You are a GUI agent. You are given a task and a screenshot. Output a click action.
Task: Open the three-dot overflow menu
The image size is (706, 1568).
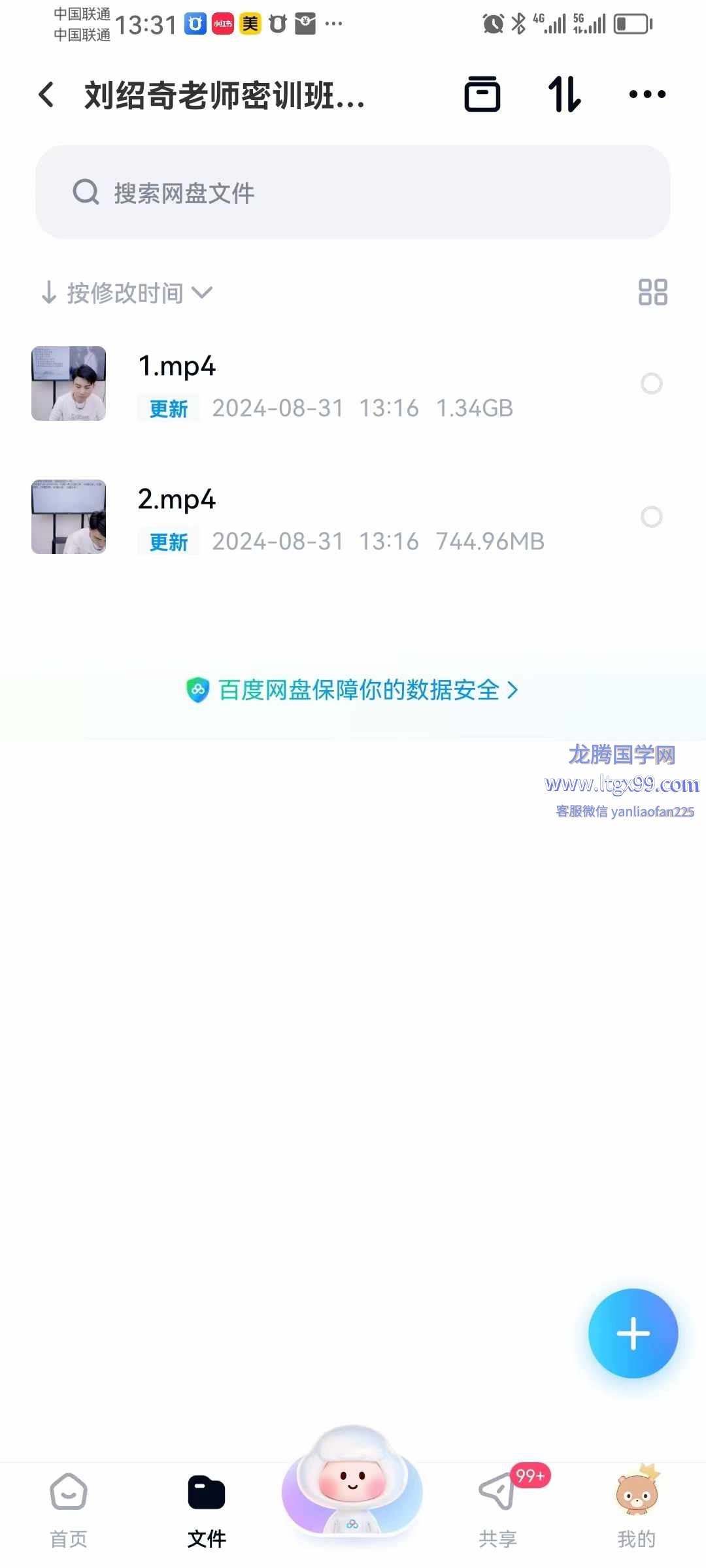[647, 95]
